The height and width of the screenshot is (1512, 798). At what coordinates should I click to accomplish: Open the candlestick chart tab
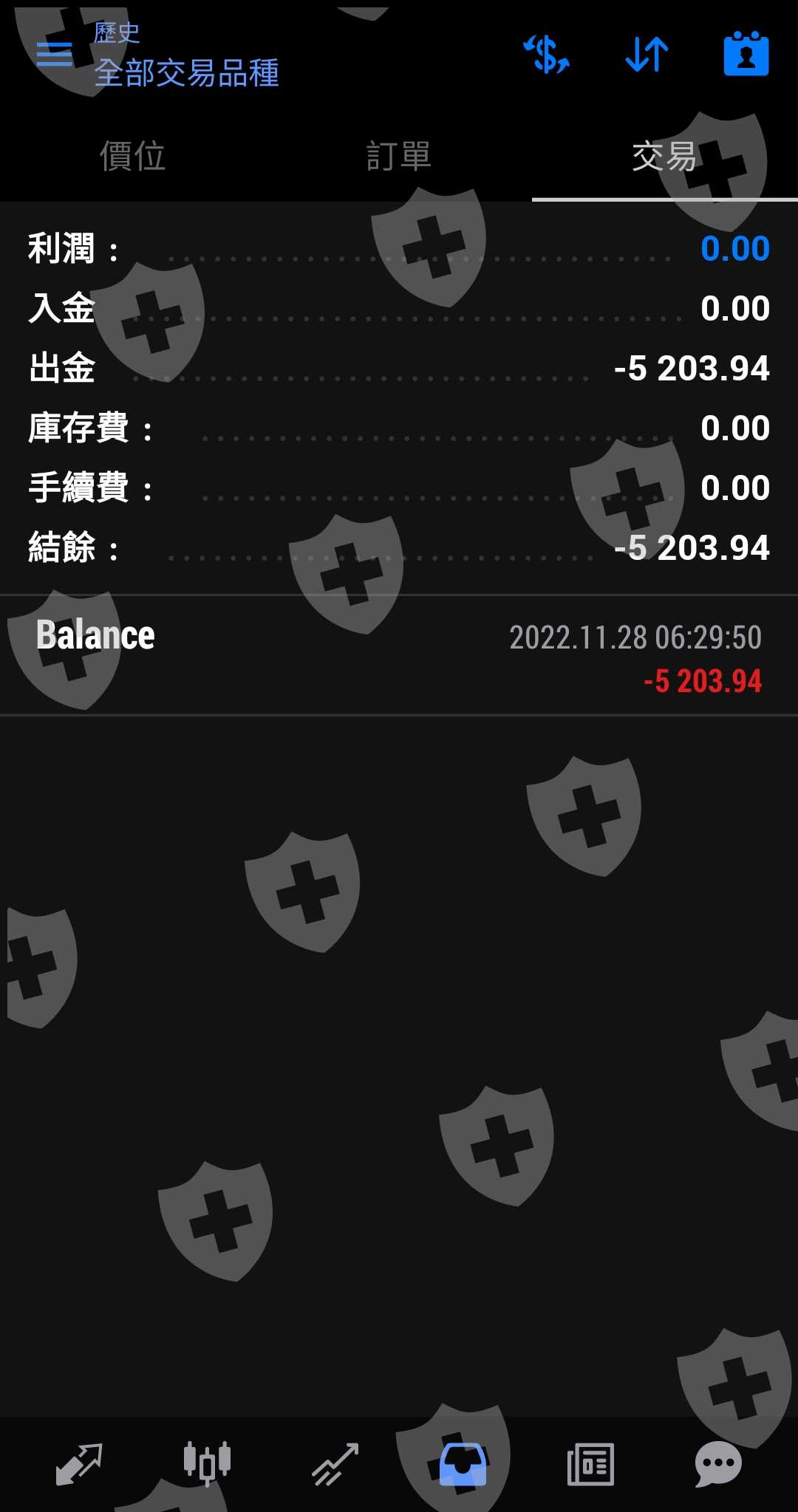207,1463
